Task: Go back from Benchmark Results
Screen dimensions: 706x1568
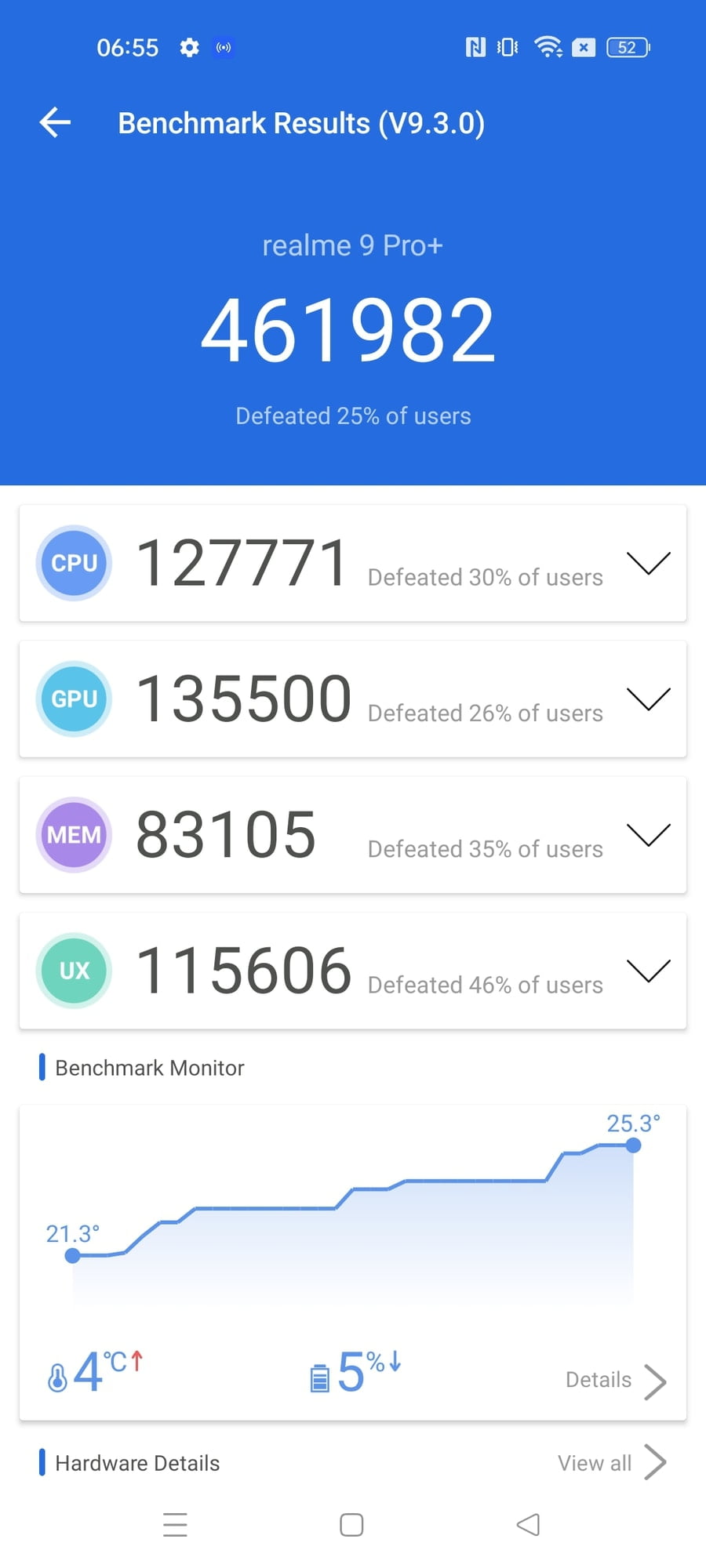Action: tap(55, 122)
